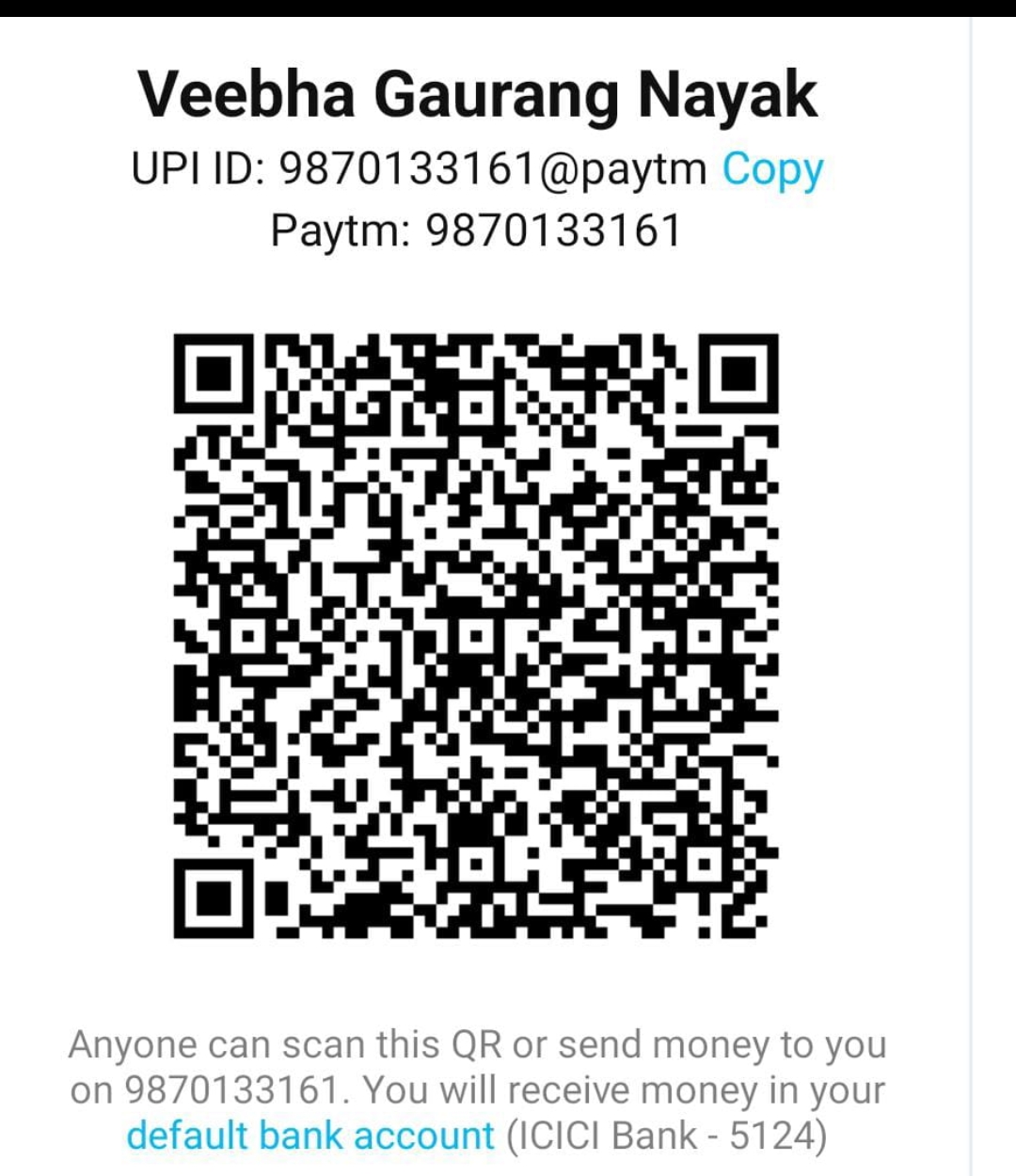
Task: Tap the ICICI Bank - 5124 label
Action: (x=665, y=1135)
